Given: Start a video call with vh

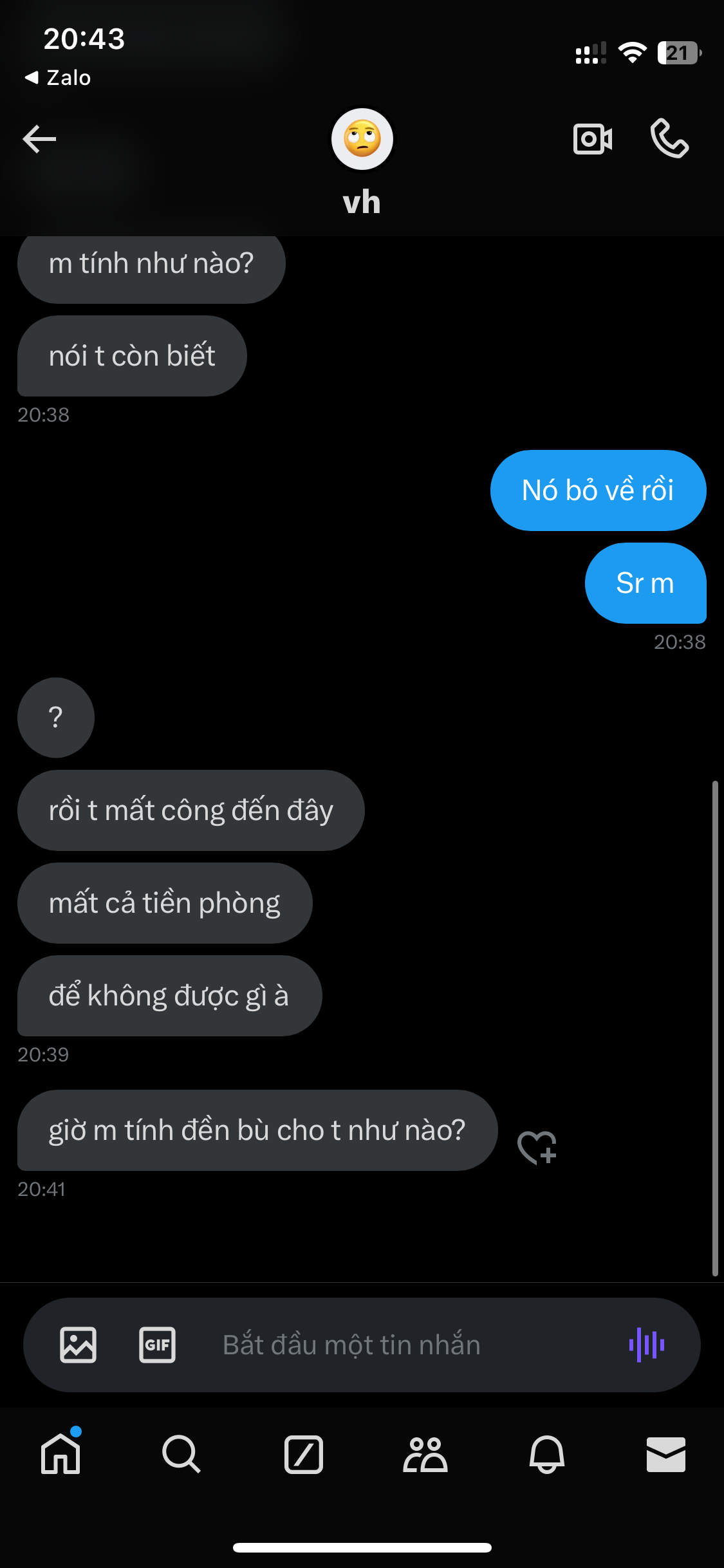Looking at the screenshot, I should point(592,139).
